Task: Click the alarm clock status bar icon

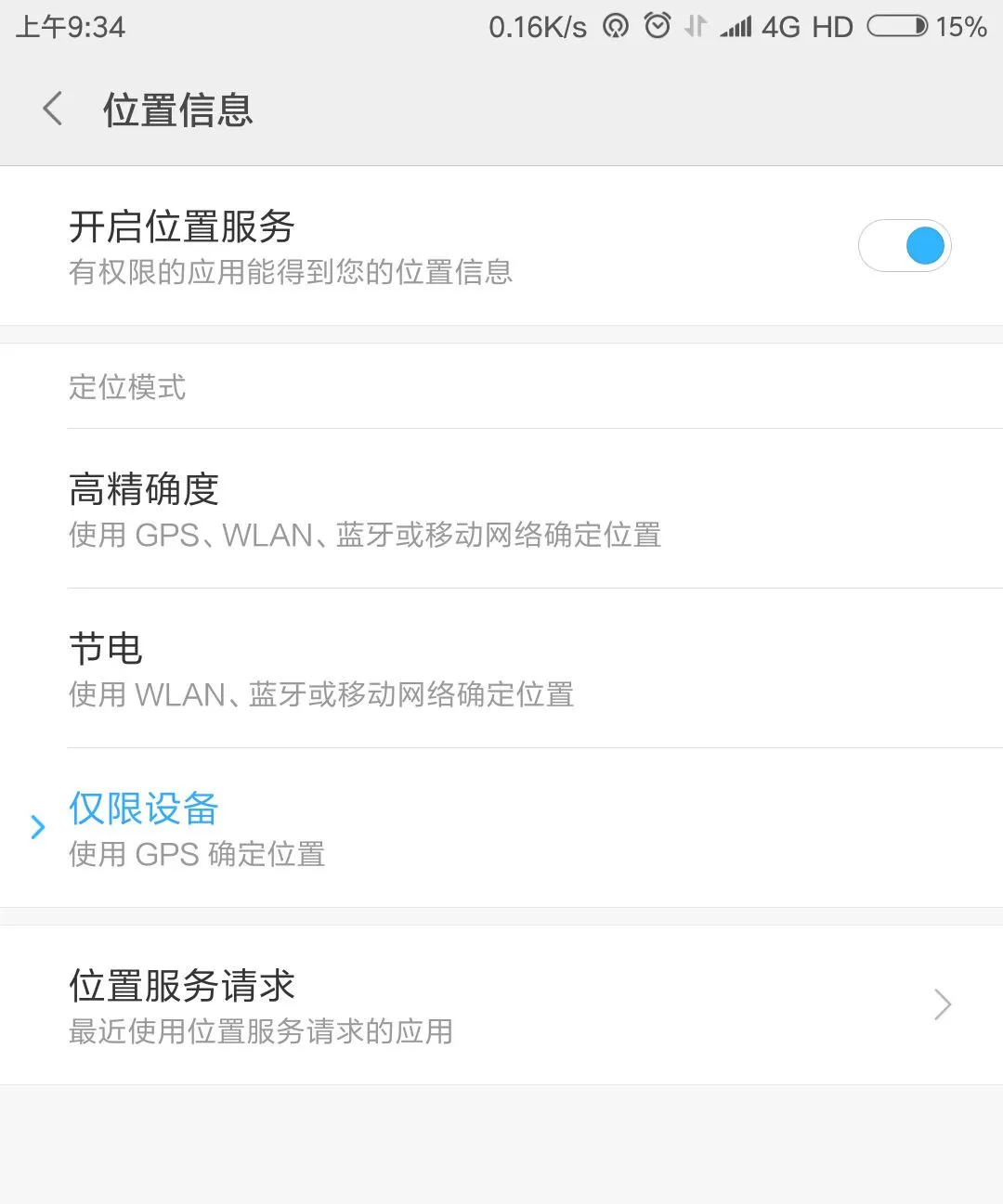Action: 657,25
